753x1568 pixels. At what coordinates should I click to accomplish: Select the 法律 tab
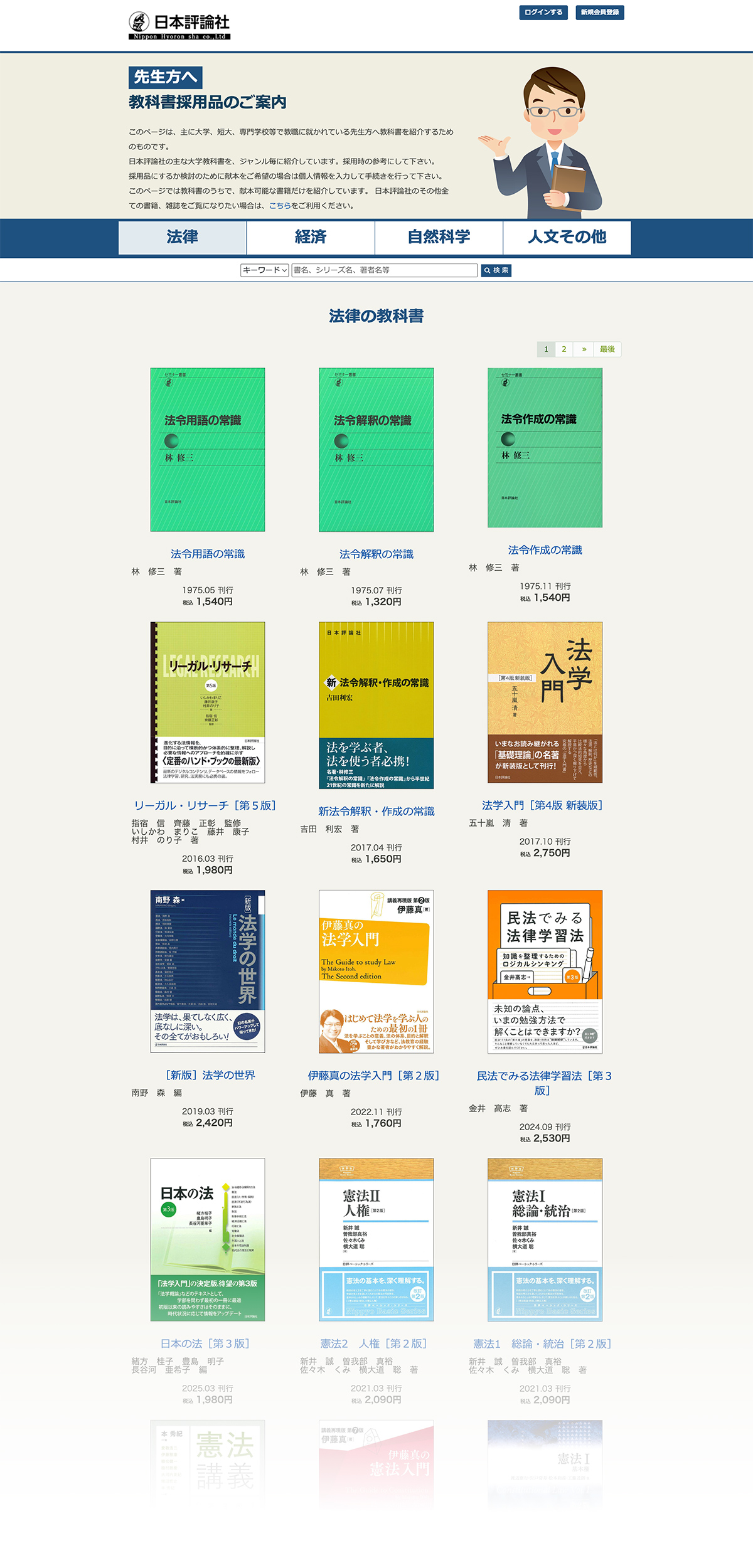182,237
